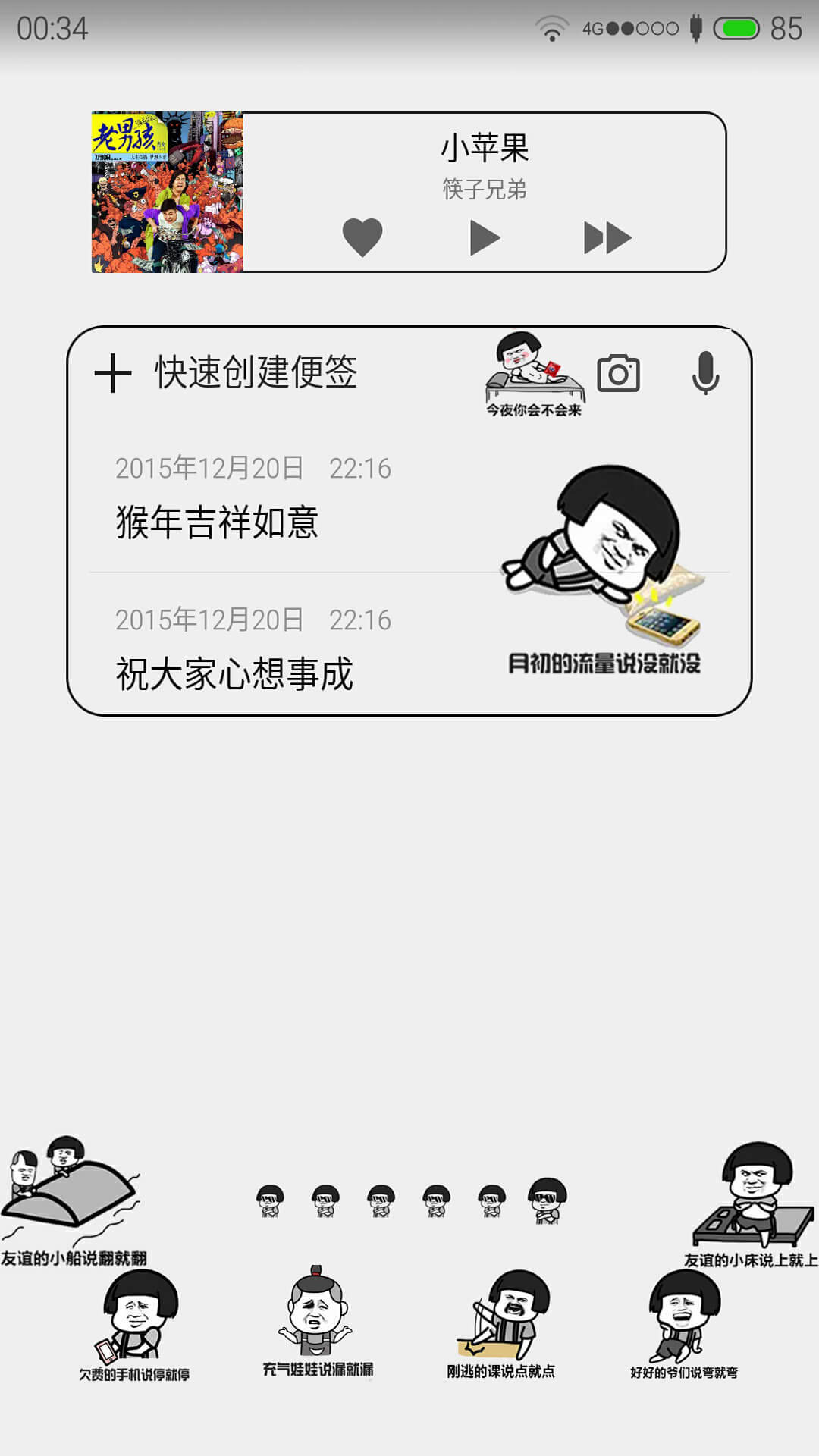819x1456 pixels.
Task: Create a photo note with the camera icon
Action: 619,372
